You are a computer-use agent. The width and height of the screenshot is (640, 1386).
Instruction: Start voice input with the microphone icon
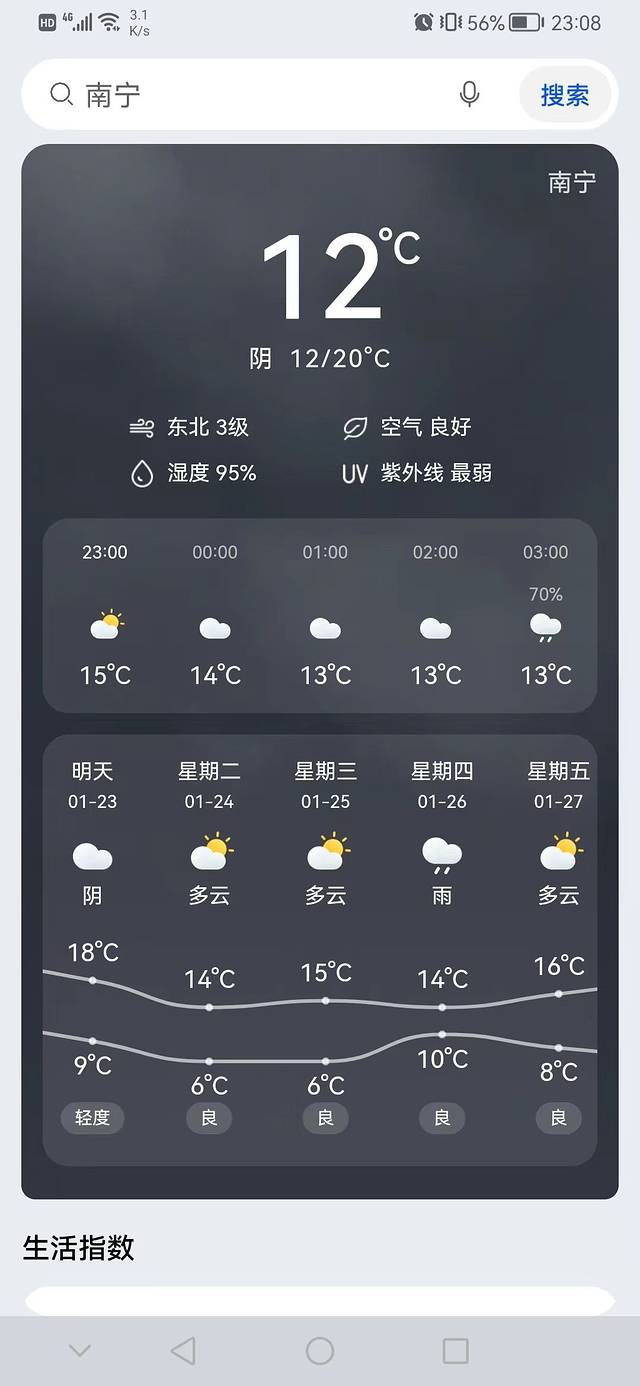click(x=469, y=95)
